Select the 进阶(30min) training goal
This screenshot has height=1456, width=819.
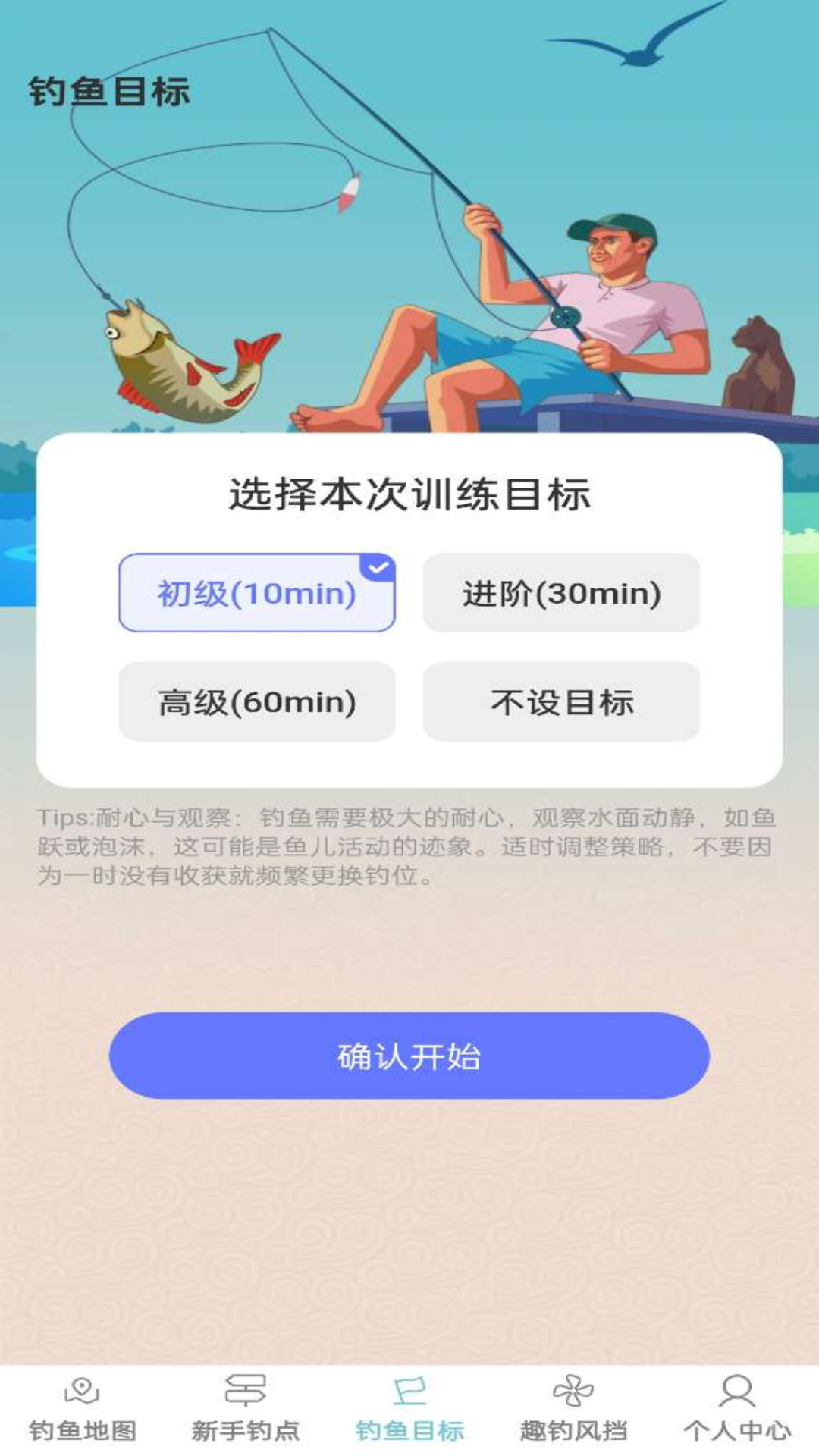[x=563, y=594]
